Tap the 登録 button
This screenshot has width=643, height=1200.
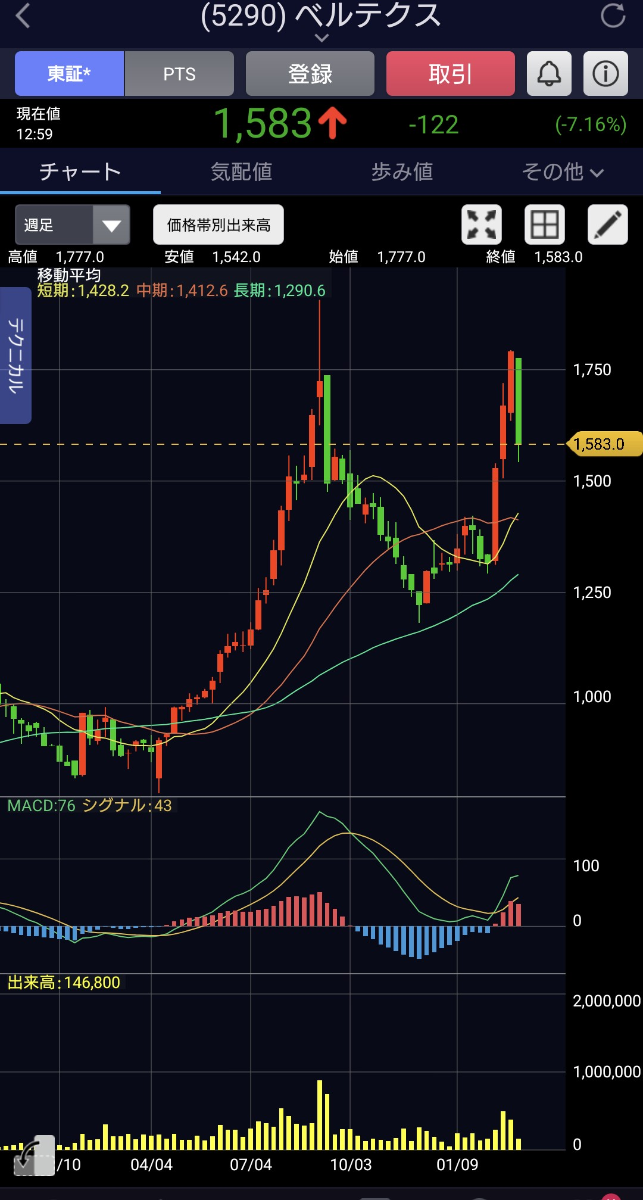310,74
